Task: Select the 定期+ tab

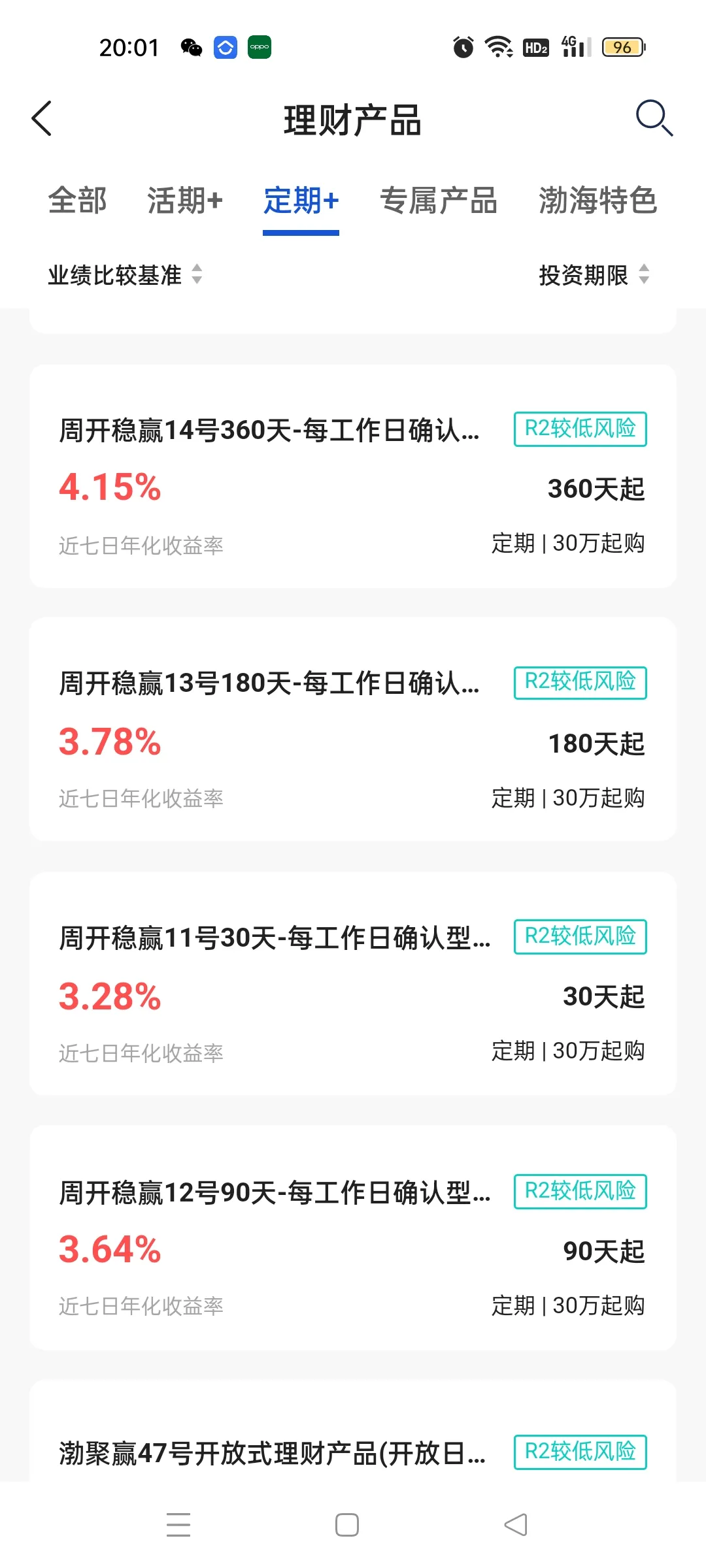Action: click(x=301, y=201)
